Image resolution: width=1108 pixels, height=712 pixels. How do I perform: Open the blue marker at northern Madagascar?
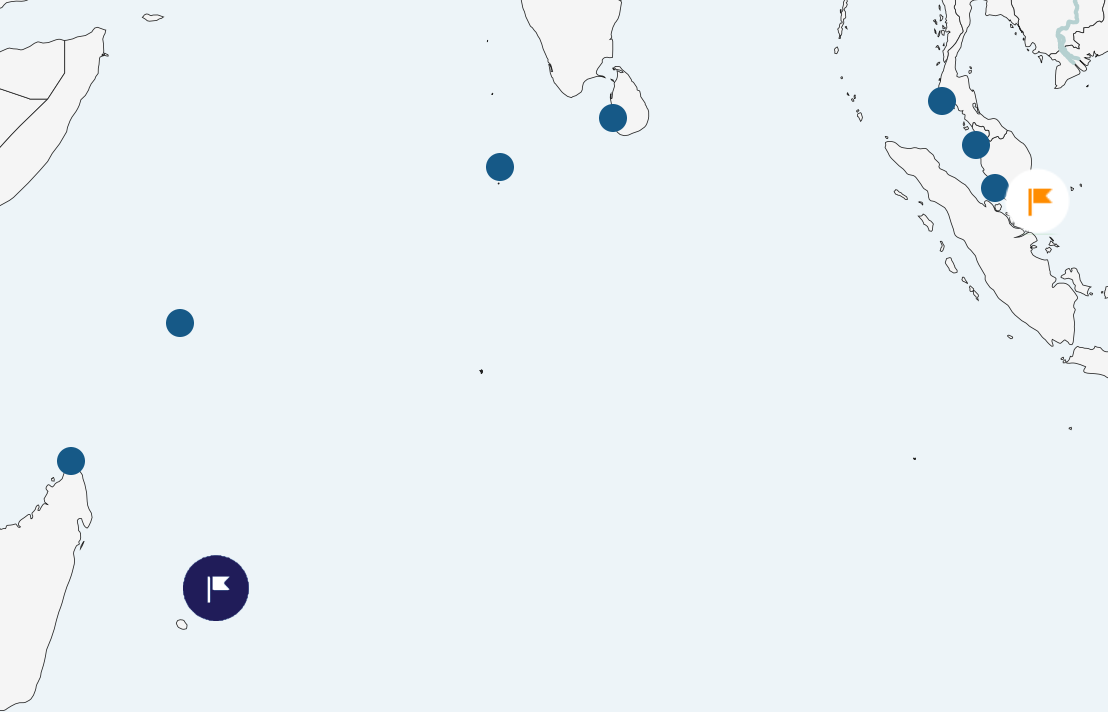71,461
